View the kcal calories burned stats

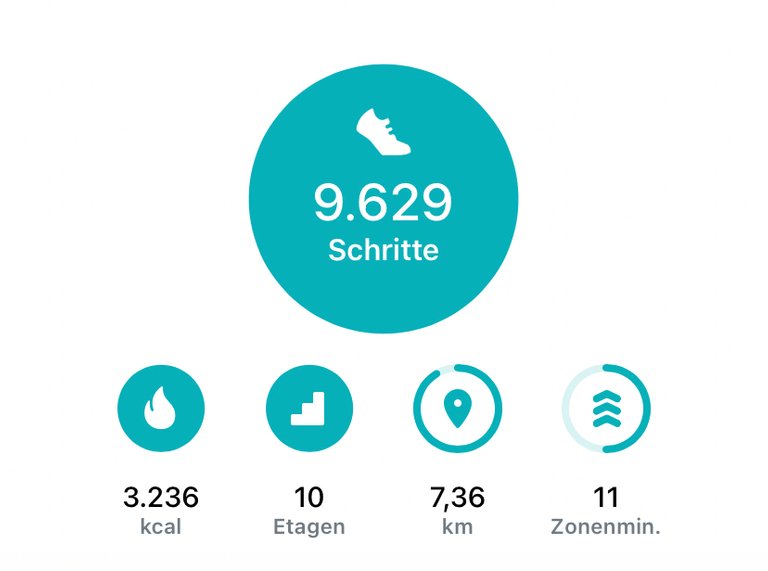(x=161, y=408)
